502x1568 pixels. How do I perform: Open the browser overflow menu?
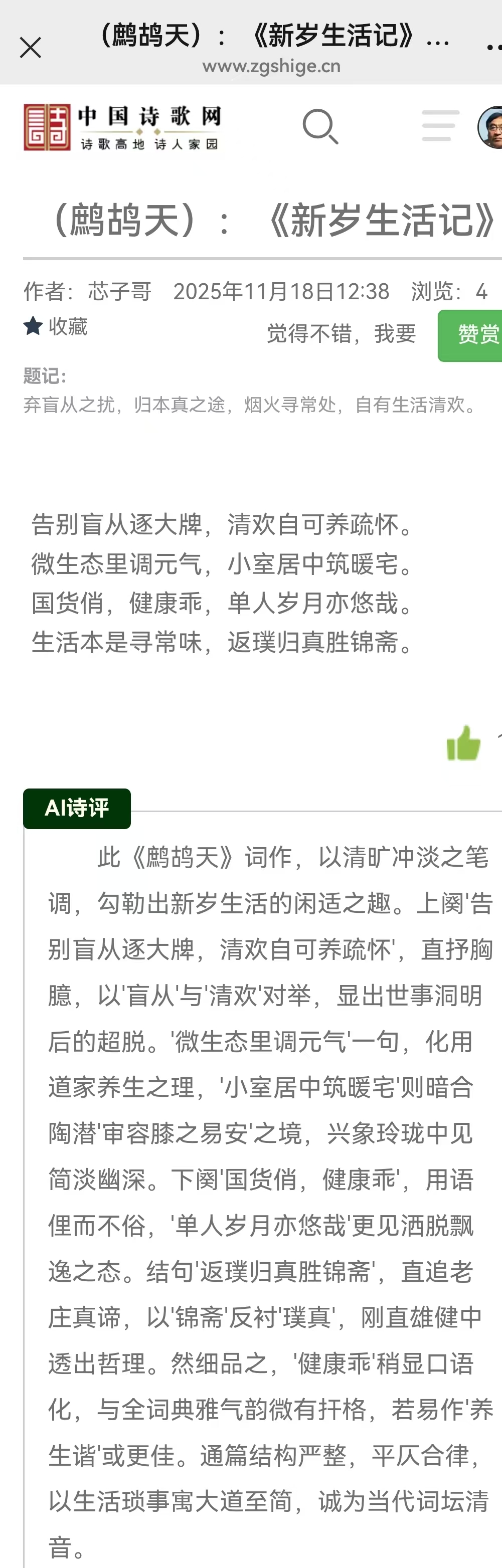[494, 48]
